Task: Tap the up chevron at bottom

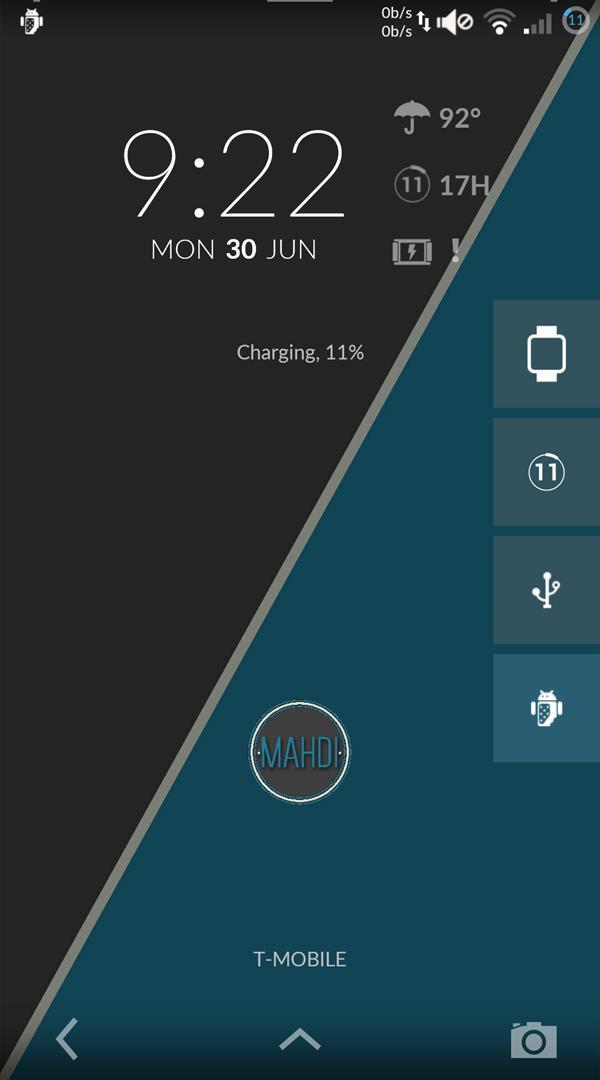Action: coord(300,1039)
